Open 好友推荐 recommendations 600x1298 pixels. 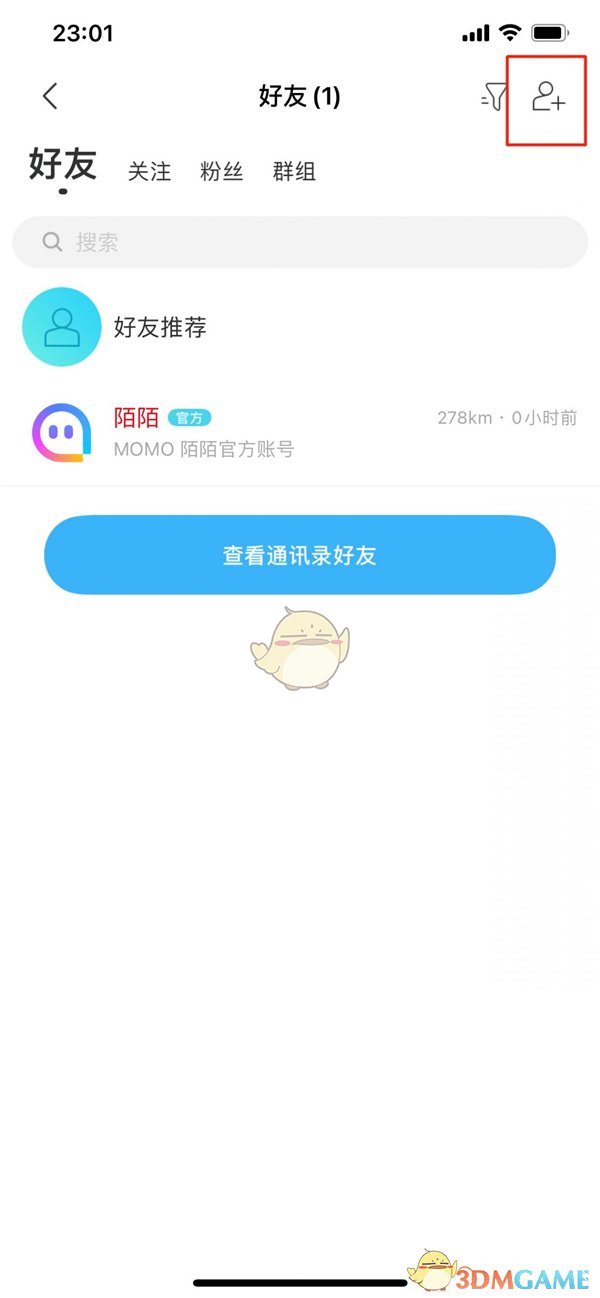point(160,327)
